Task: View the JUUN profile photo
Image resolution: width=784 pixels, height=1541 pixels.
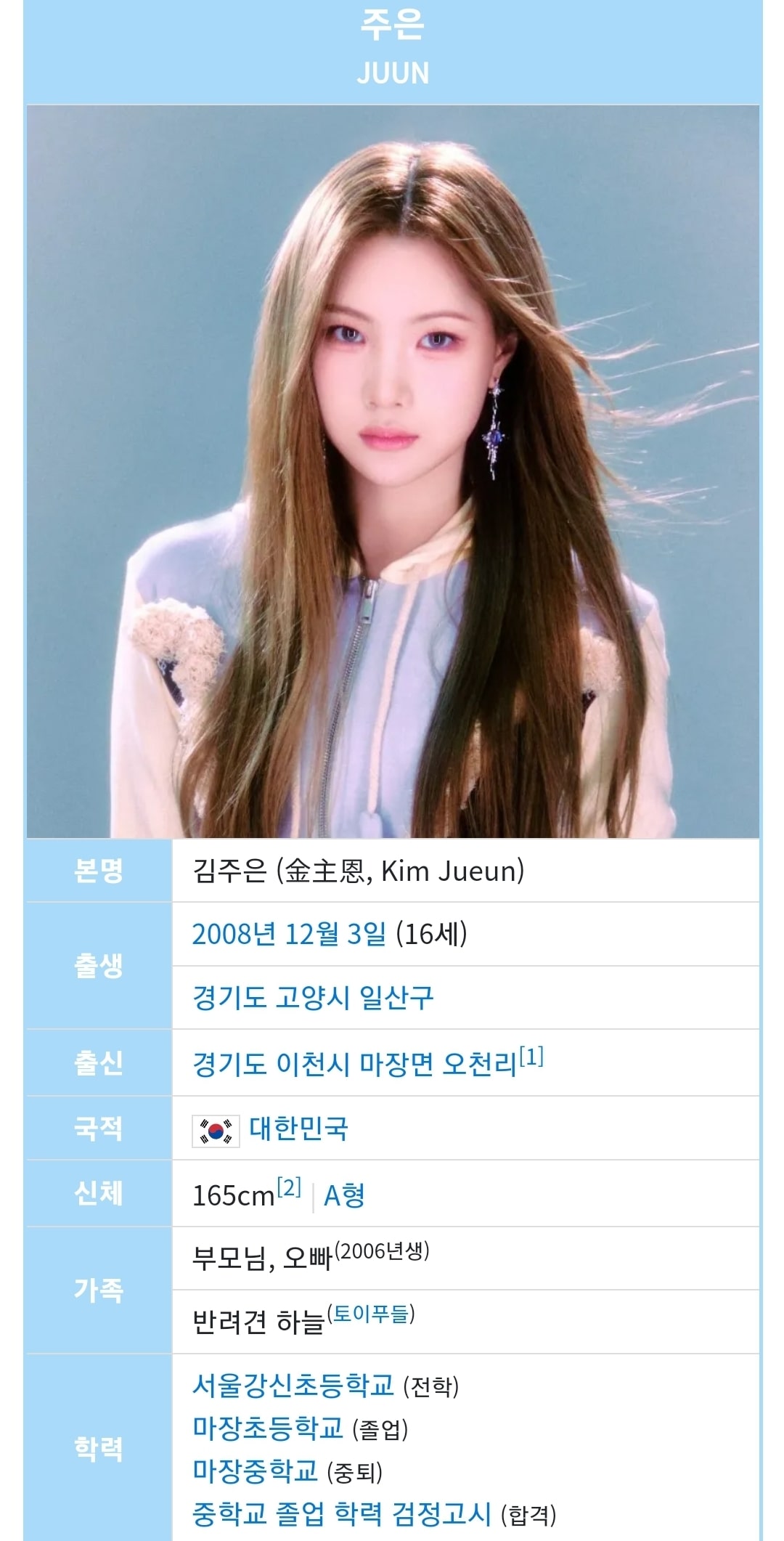Action: tap(393, 472)
